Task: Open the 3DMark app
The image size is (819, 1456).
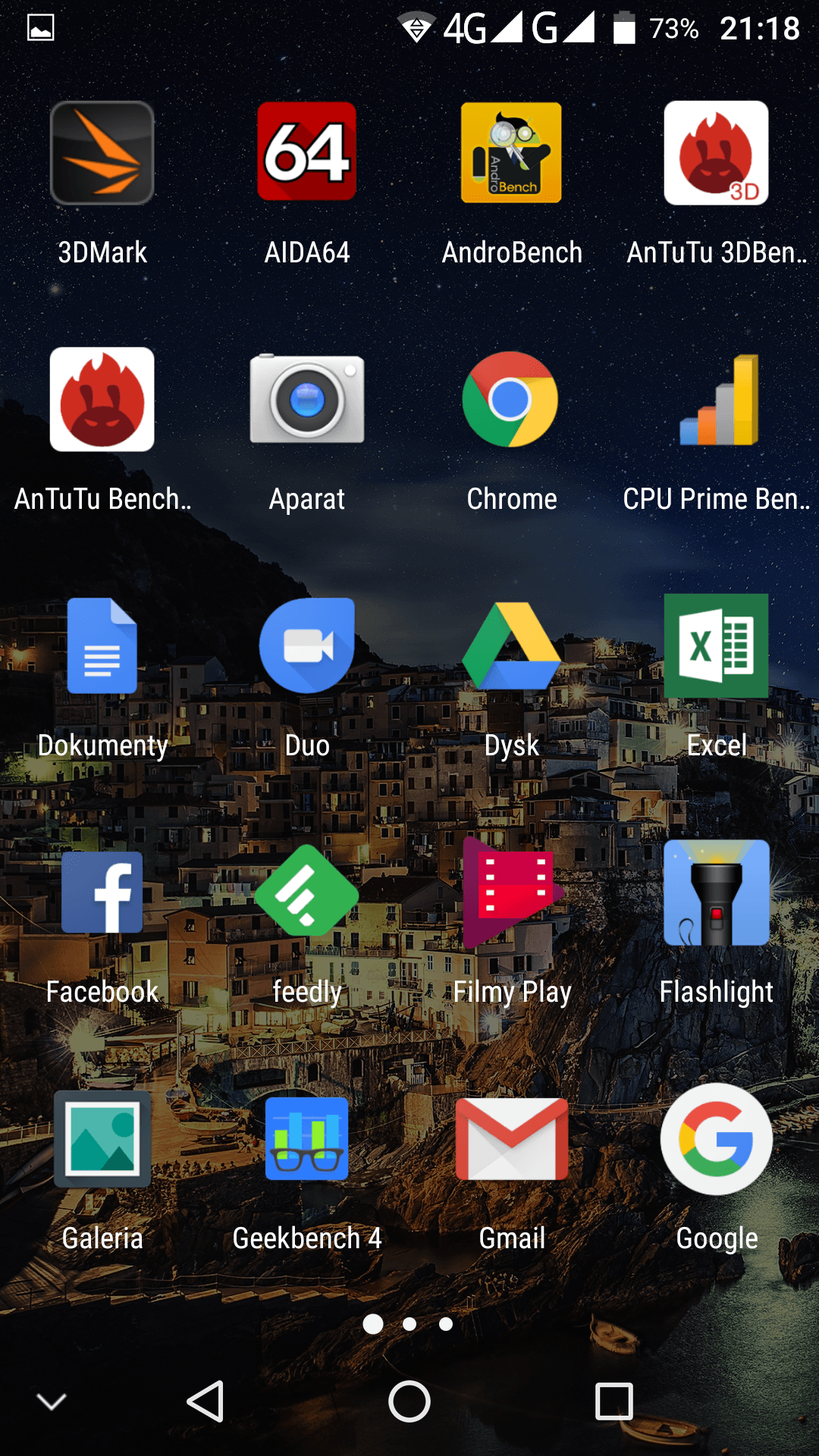Action: click(x=102, y=153)
